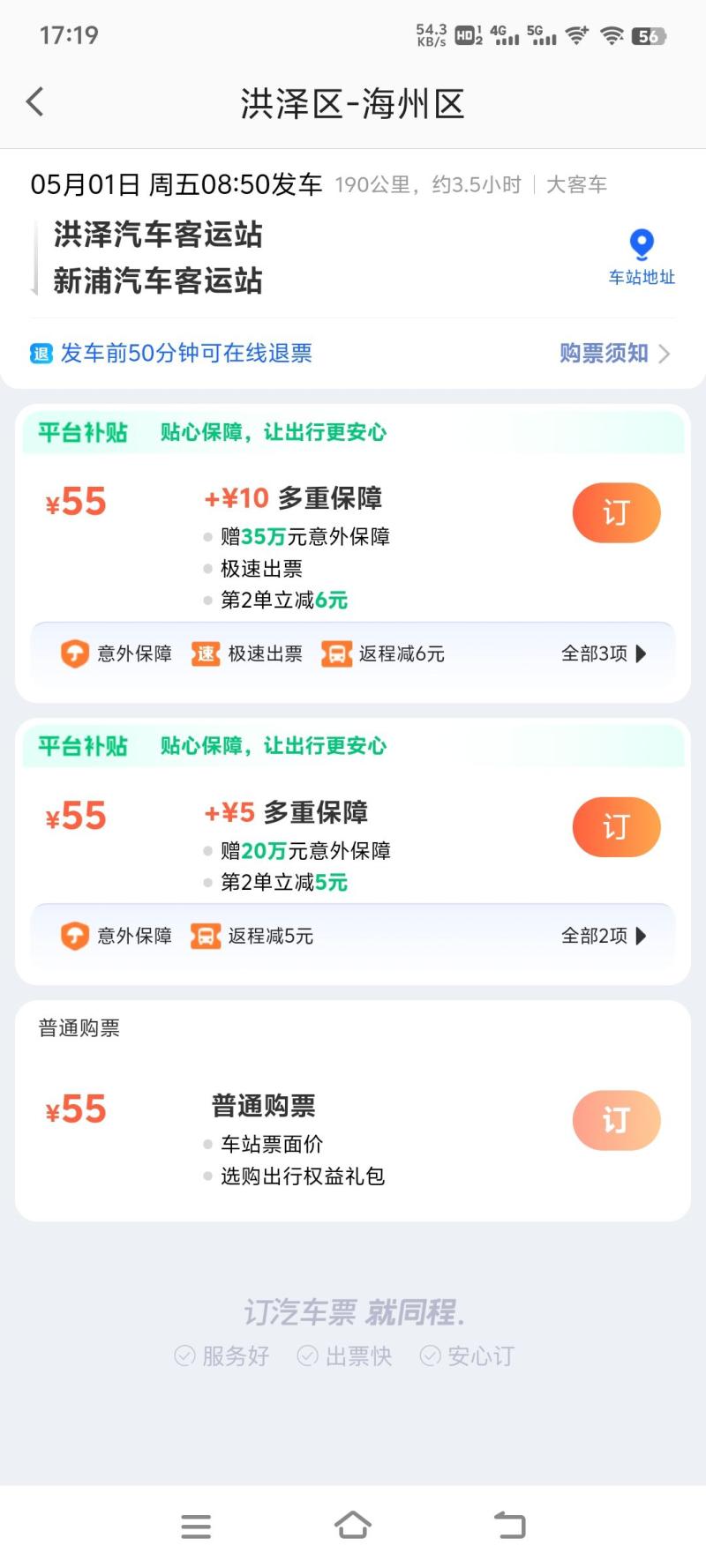Book the +¥5 多重保障 ticket
The height and width of the screenshot is (1568, 706).
[616, 826]
